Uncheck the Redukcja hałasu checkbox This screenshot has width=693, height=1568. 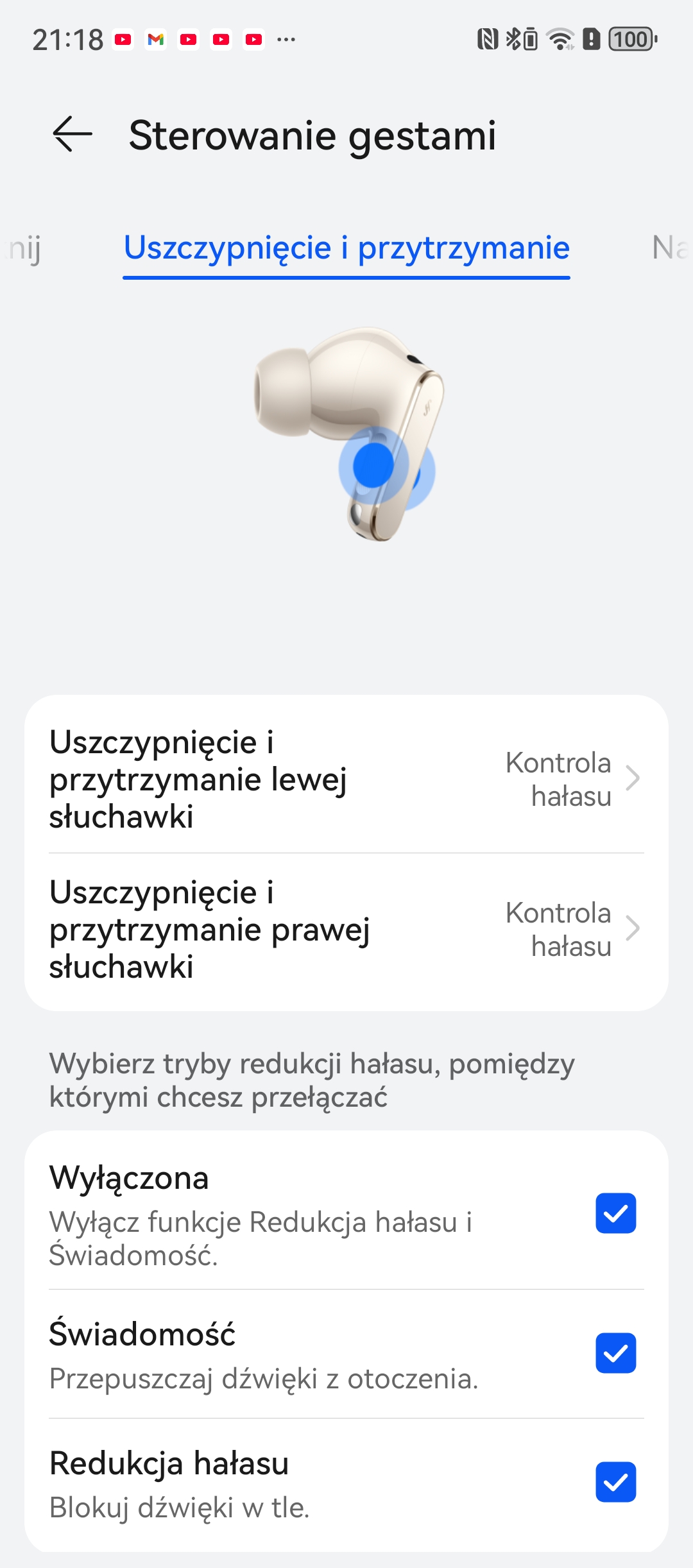point(615,1482)
